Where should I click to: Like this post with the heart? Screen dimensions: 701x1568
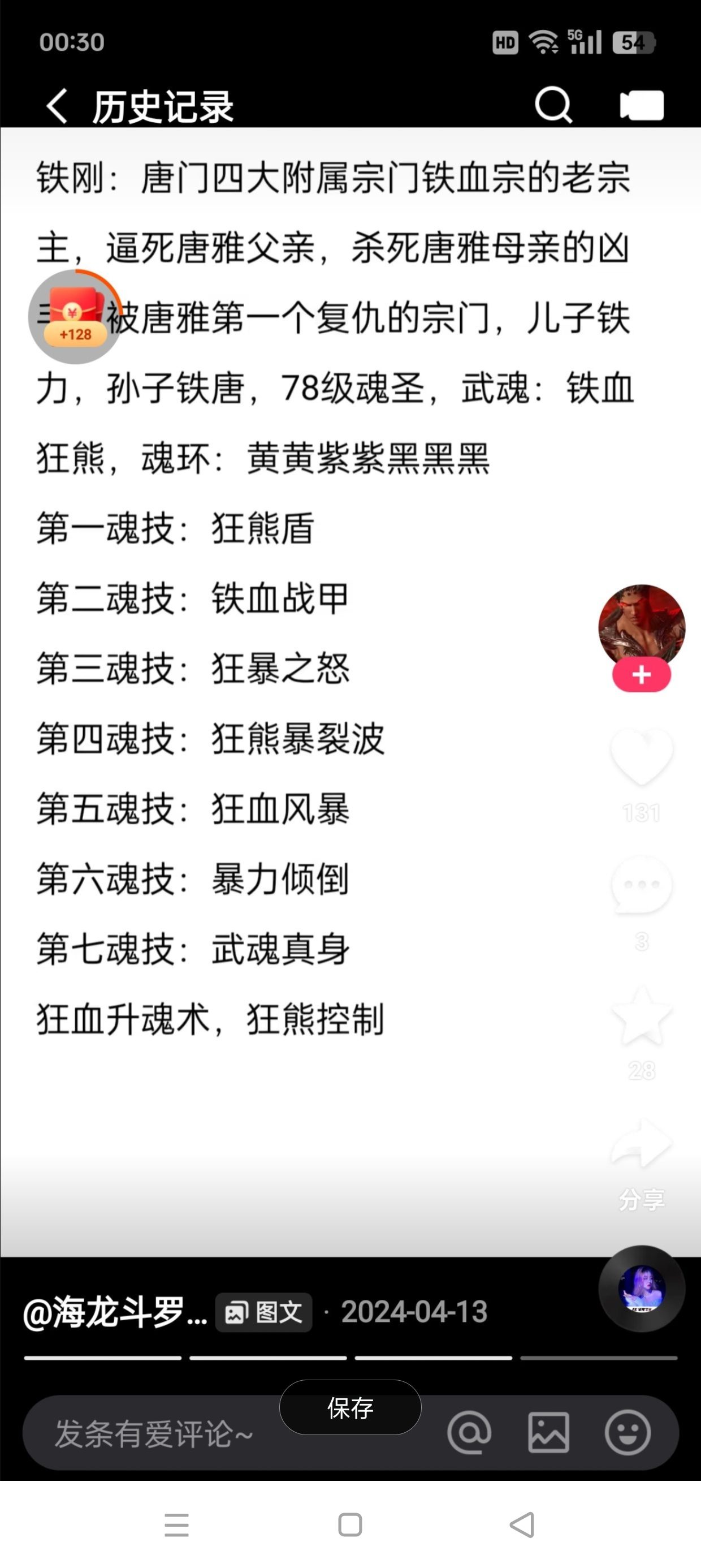tap(642, 756)
